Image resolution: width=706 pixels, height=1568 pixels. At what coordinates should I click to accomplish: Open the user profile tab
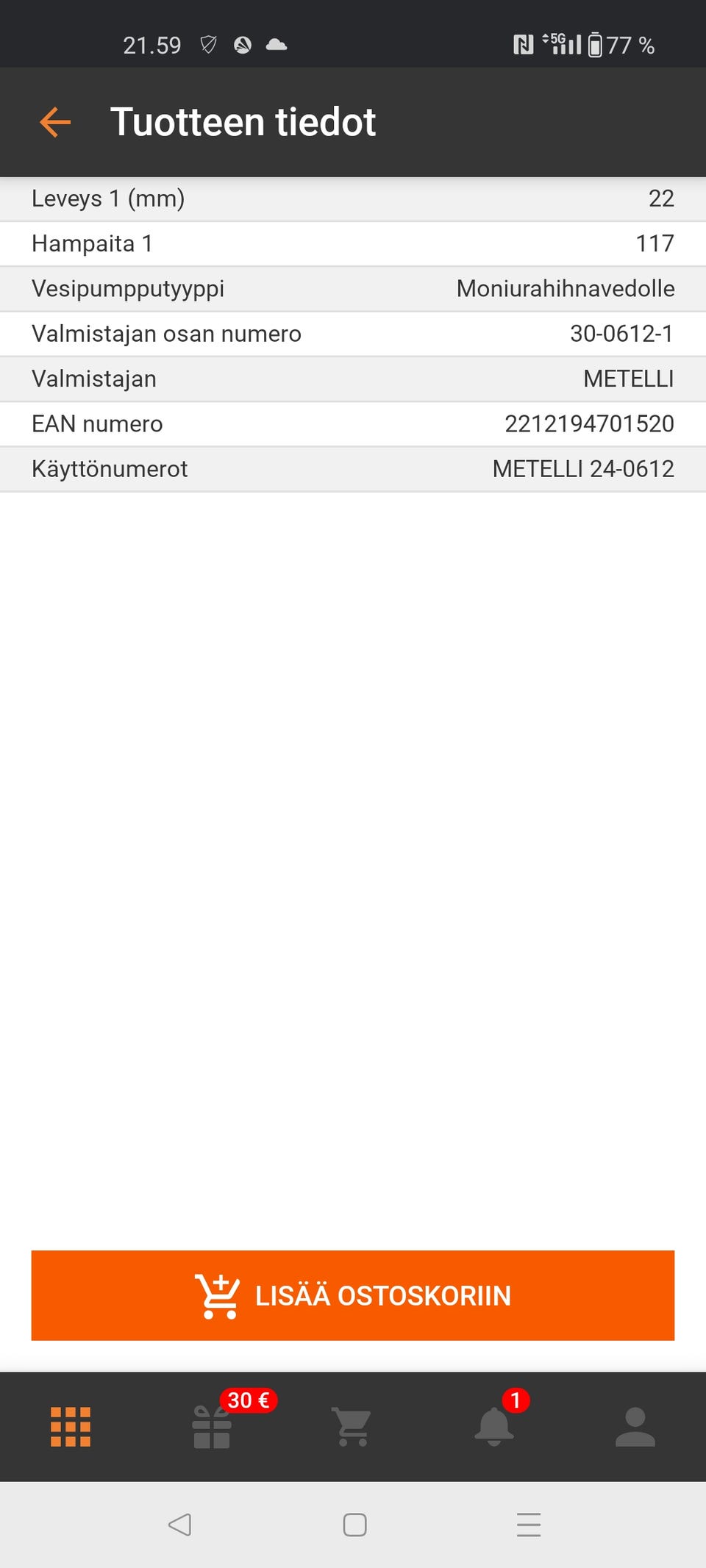(x=635, y=1427)
